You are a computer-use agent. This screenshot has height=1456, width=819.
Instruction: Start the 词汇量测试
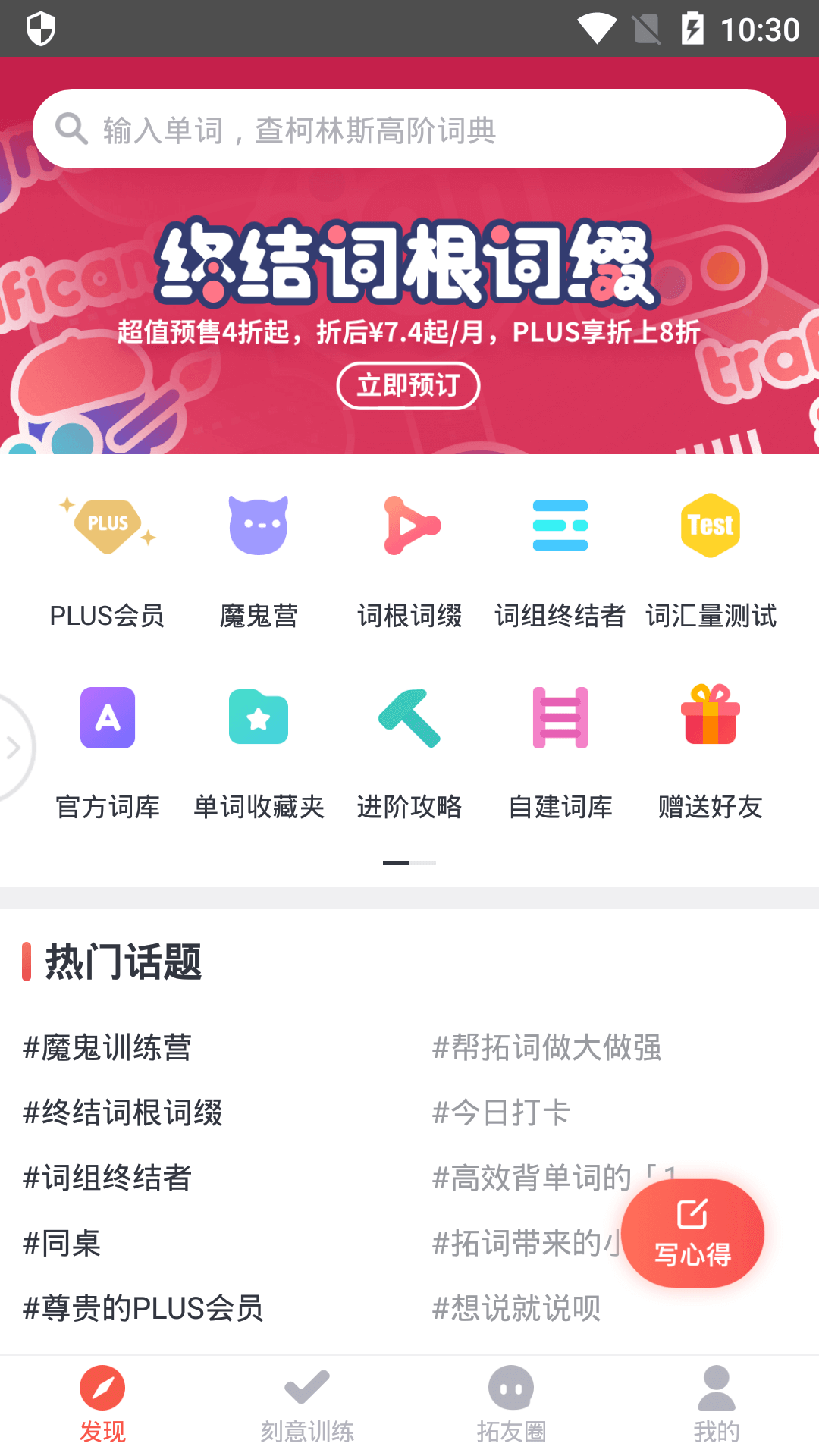click(x=711, y=563)
